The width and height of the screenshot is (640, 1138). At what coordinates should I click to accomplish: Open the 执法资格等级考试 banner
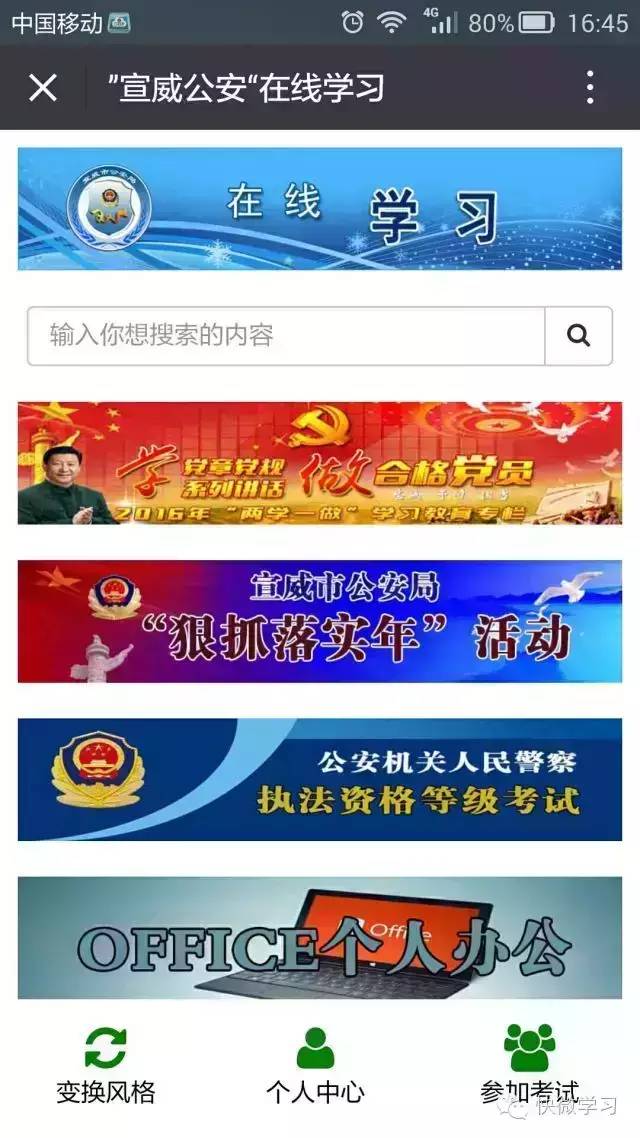click(x=320, y=779)
